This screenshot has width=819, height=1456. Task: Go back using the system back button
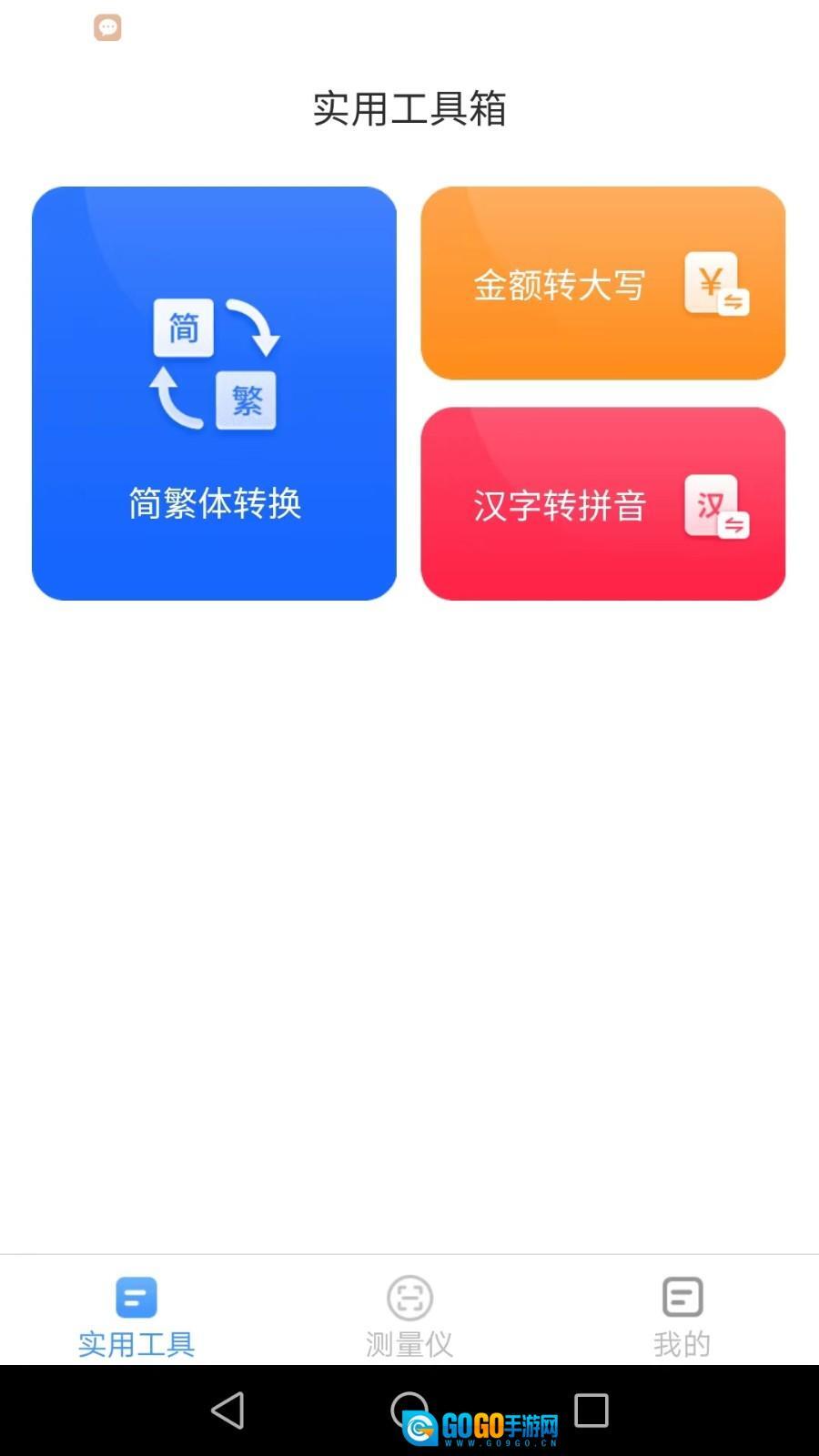click(227, 1410)
